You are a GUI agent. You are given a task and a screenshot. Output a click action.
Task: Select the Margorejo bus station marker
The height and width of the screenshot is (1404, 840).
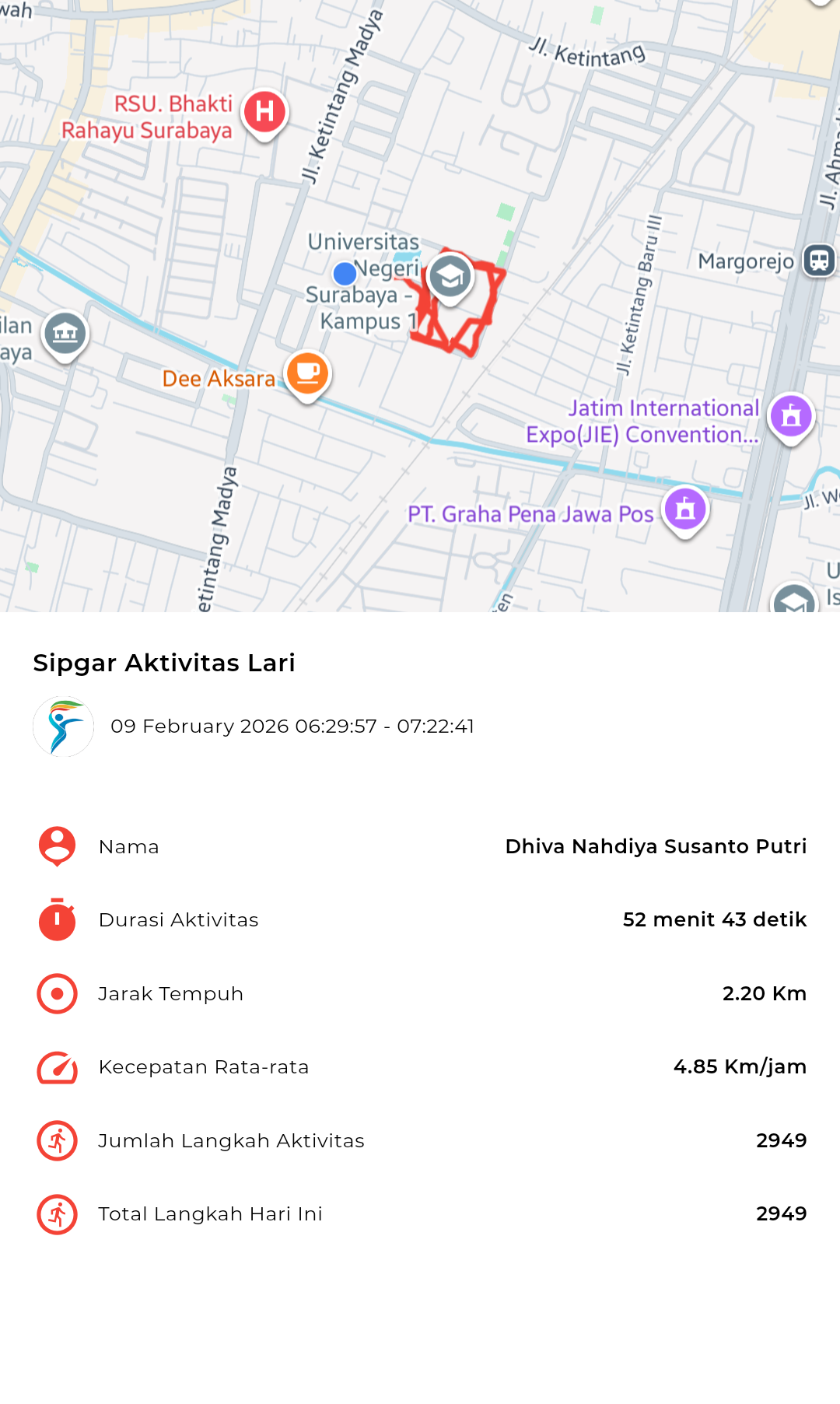pyautogui.click(x=819, y=261)
